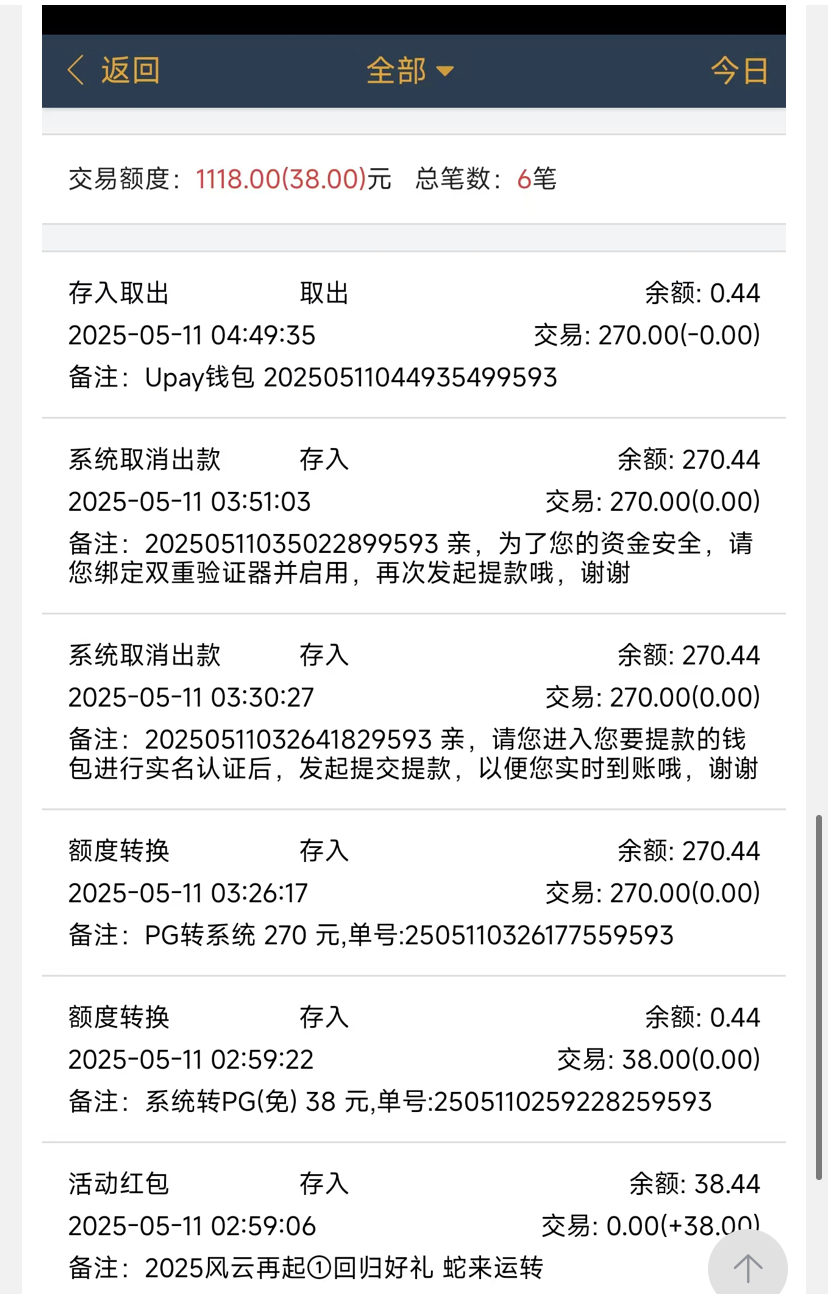This screenshot has width=828, height=1294.
Task: Jump to top with the up arrow
Action: (x=747, y=1267)
